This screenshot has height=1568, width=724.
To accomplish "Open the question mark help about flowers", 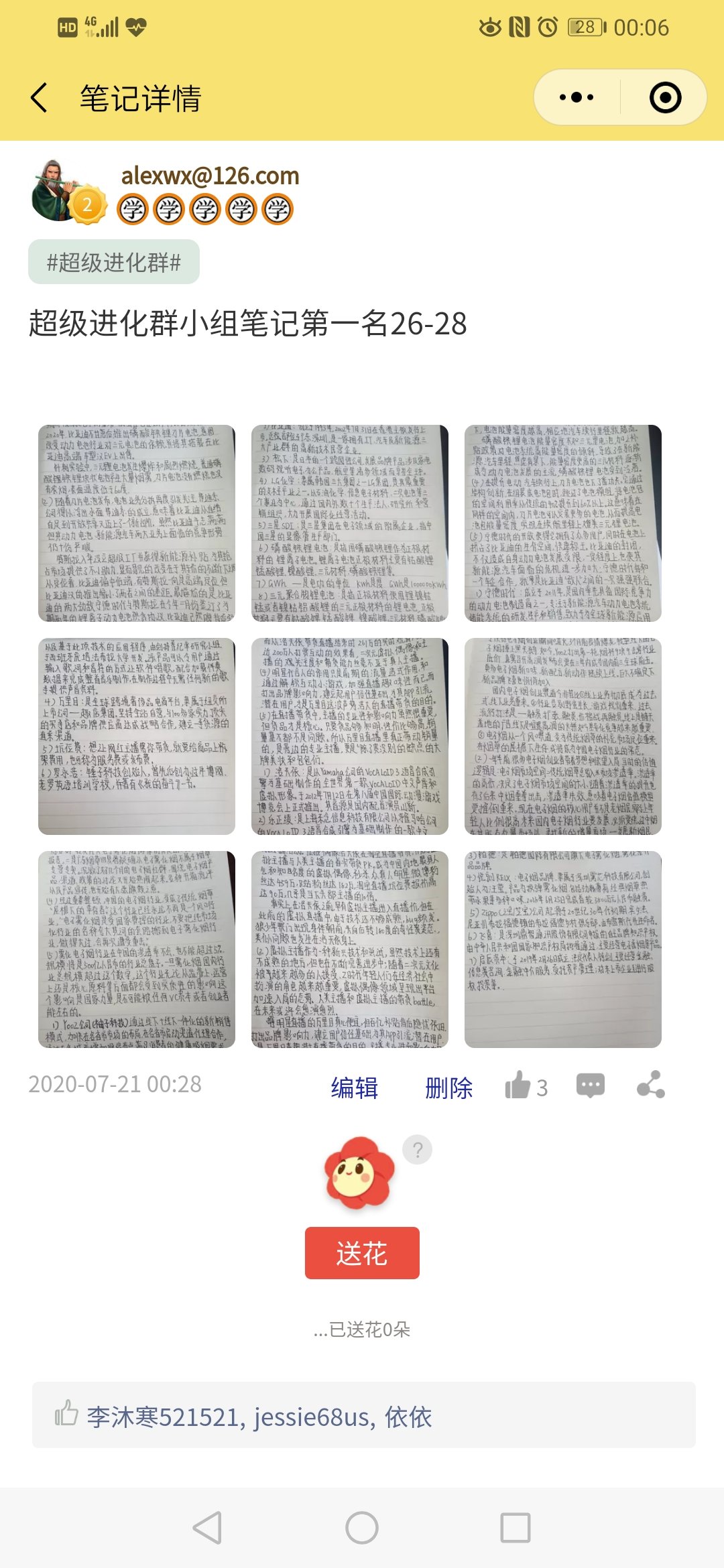I will 417,1150.
